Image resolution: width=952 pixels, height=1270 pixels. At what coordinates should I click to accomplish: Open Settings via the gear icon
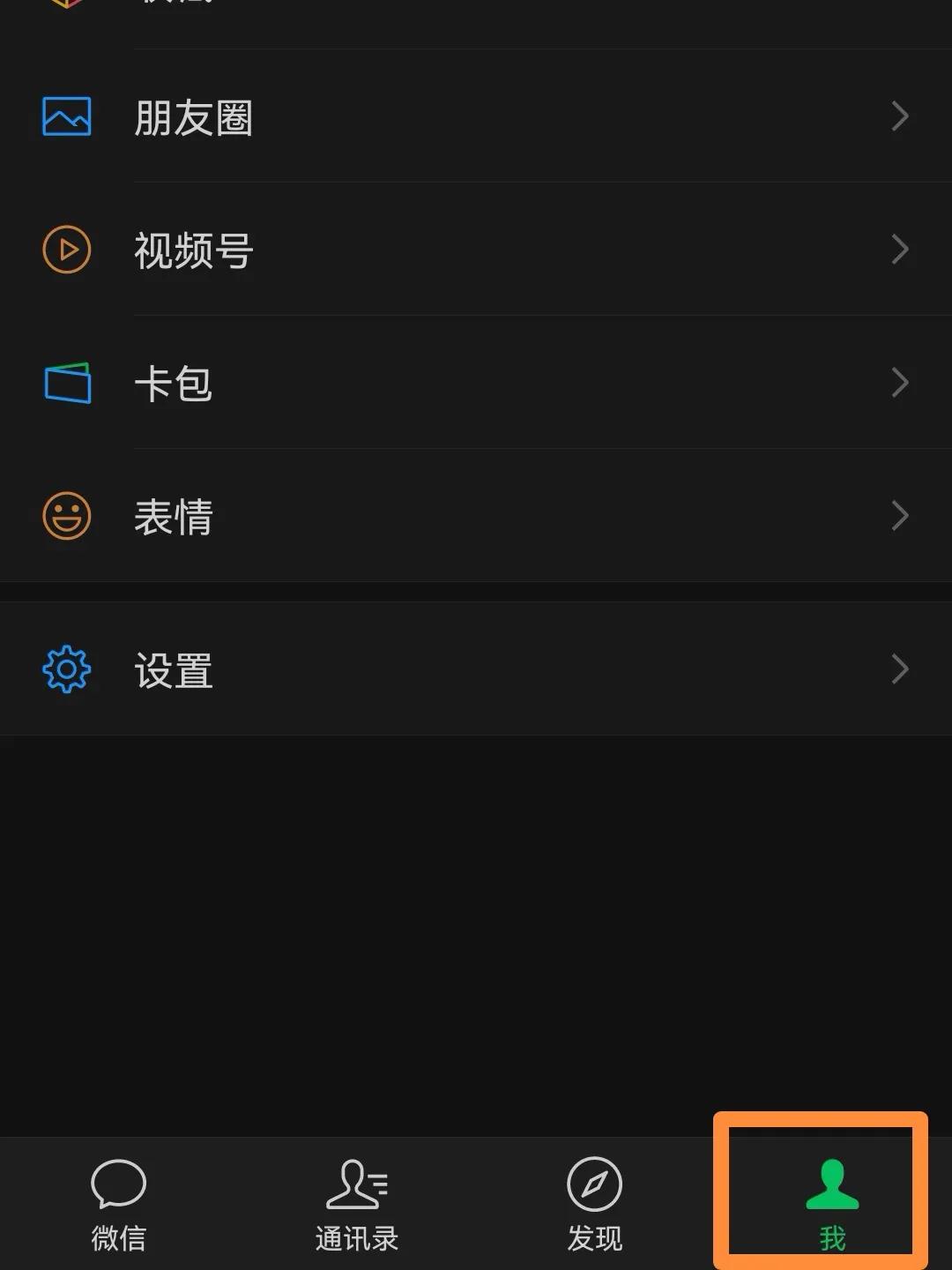[x=66, y=670]
